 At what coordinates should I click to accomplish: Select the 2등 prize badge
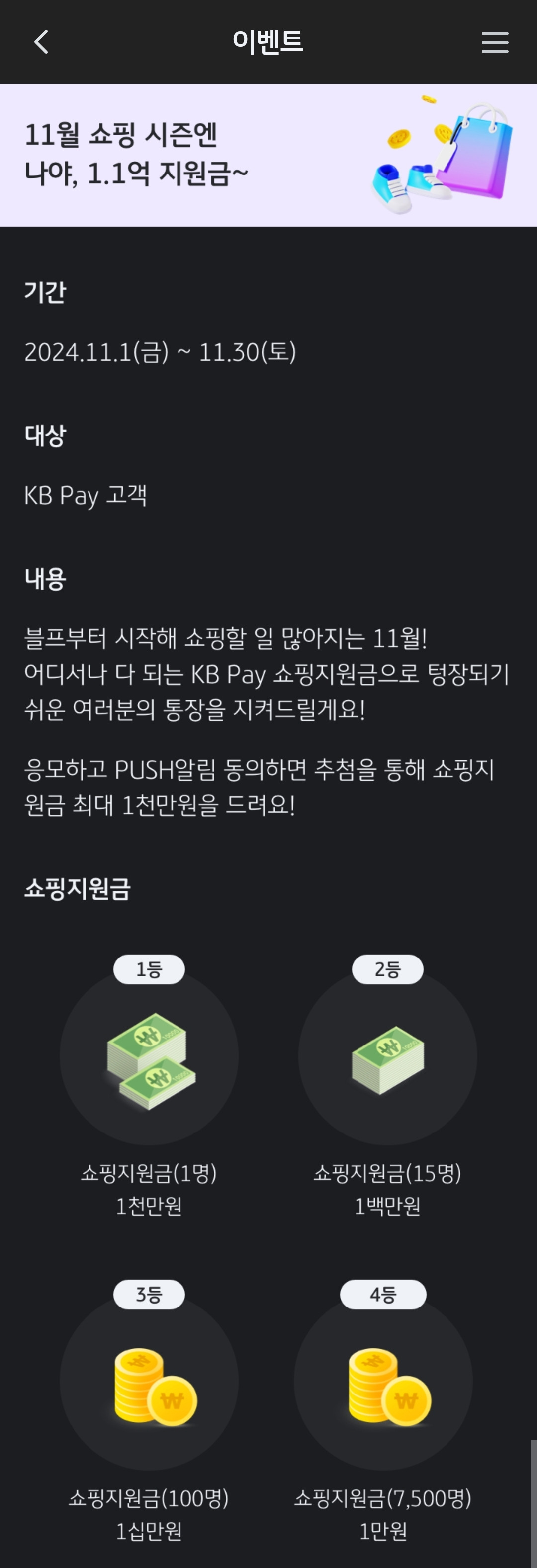(x=388, y=968)
